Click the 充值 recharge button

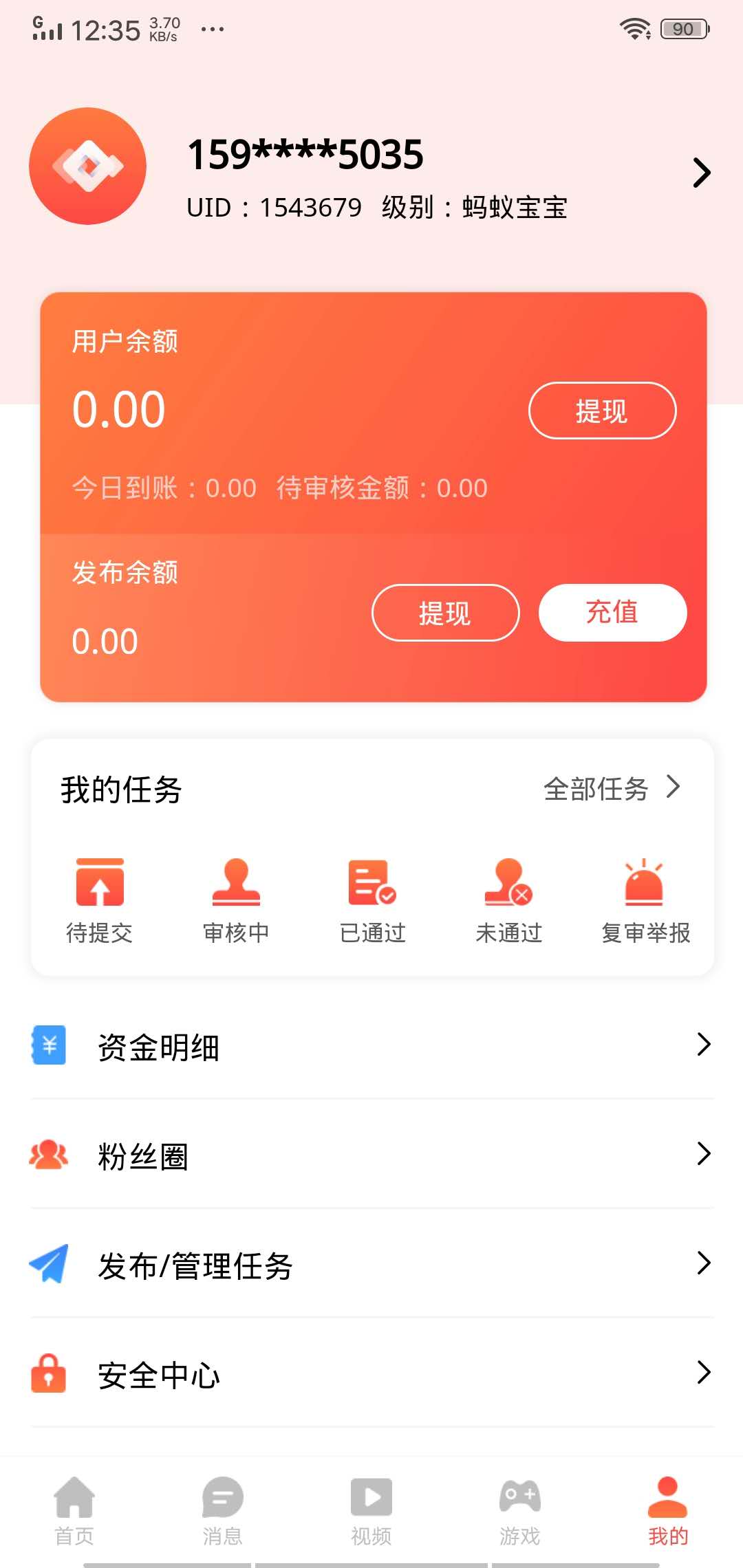pos(612,612)
